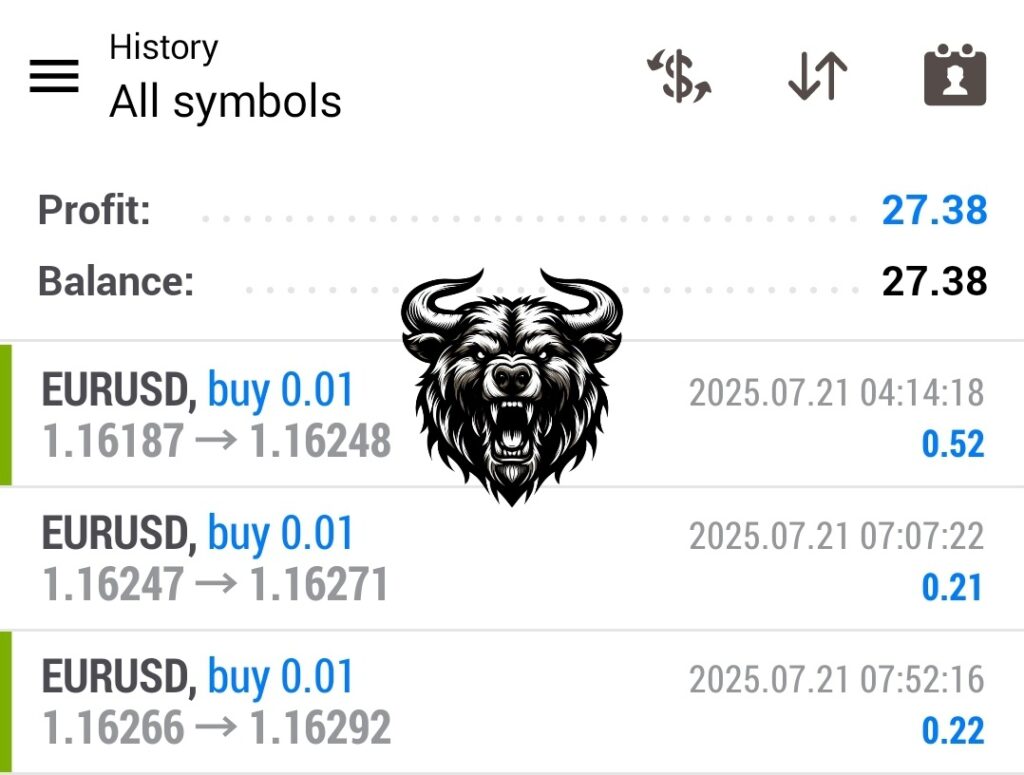This screenshot has height=775, width=1024.
Task: Pick a history period via calendar icon
Action: [x=954, y=77]
